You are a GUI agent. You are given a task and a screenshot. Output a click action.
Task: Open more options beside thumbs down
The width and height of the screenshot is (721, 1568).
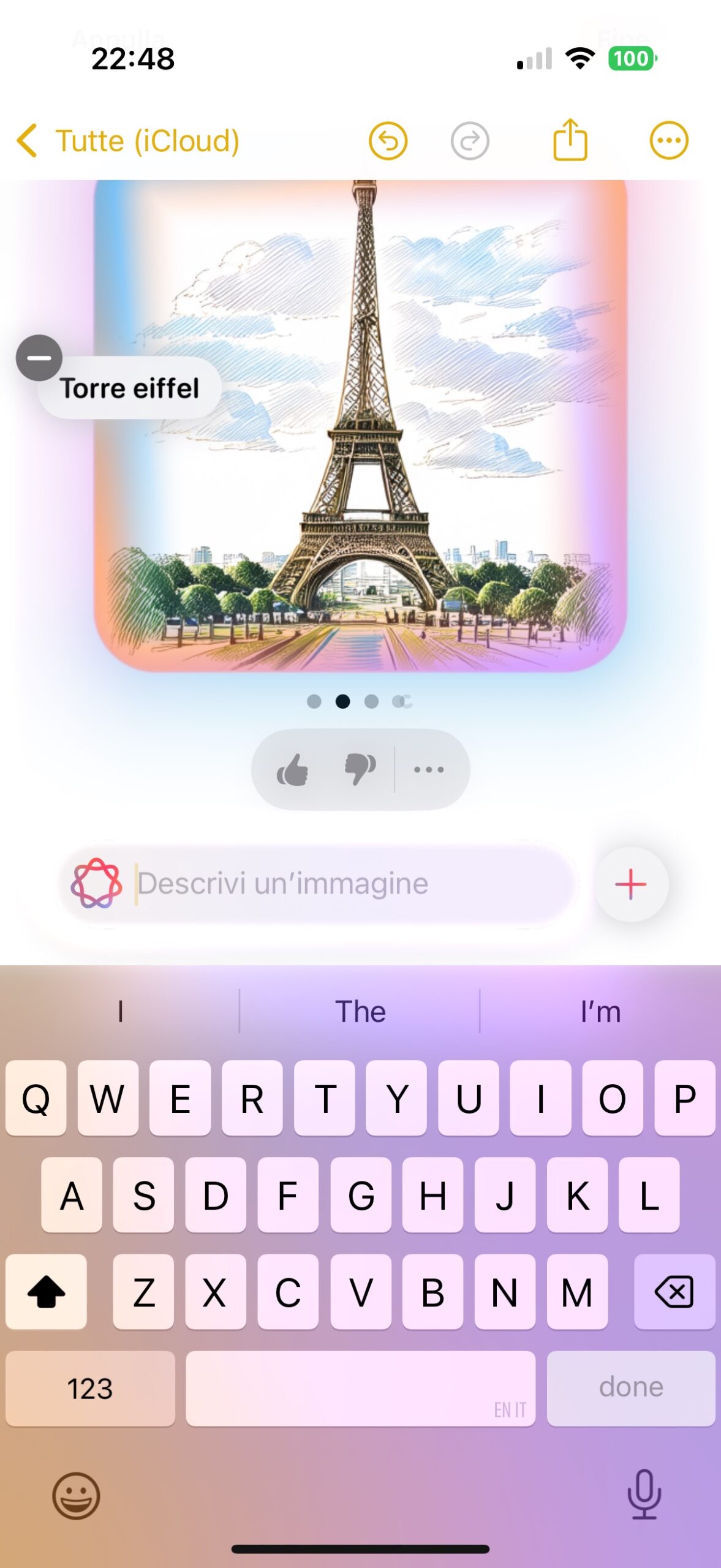point(429,769)
